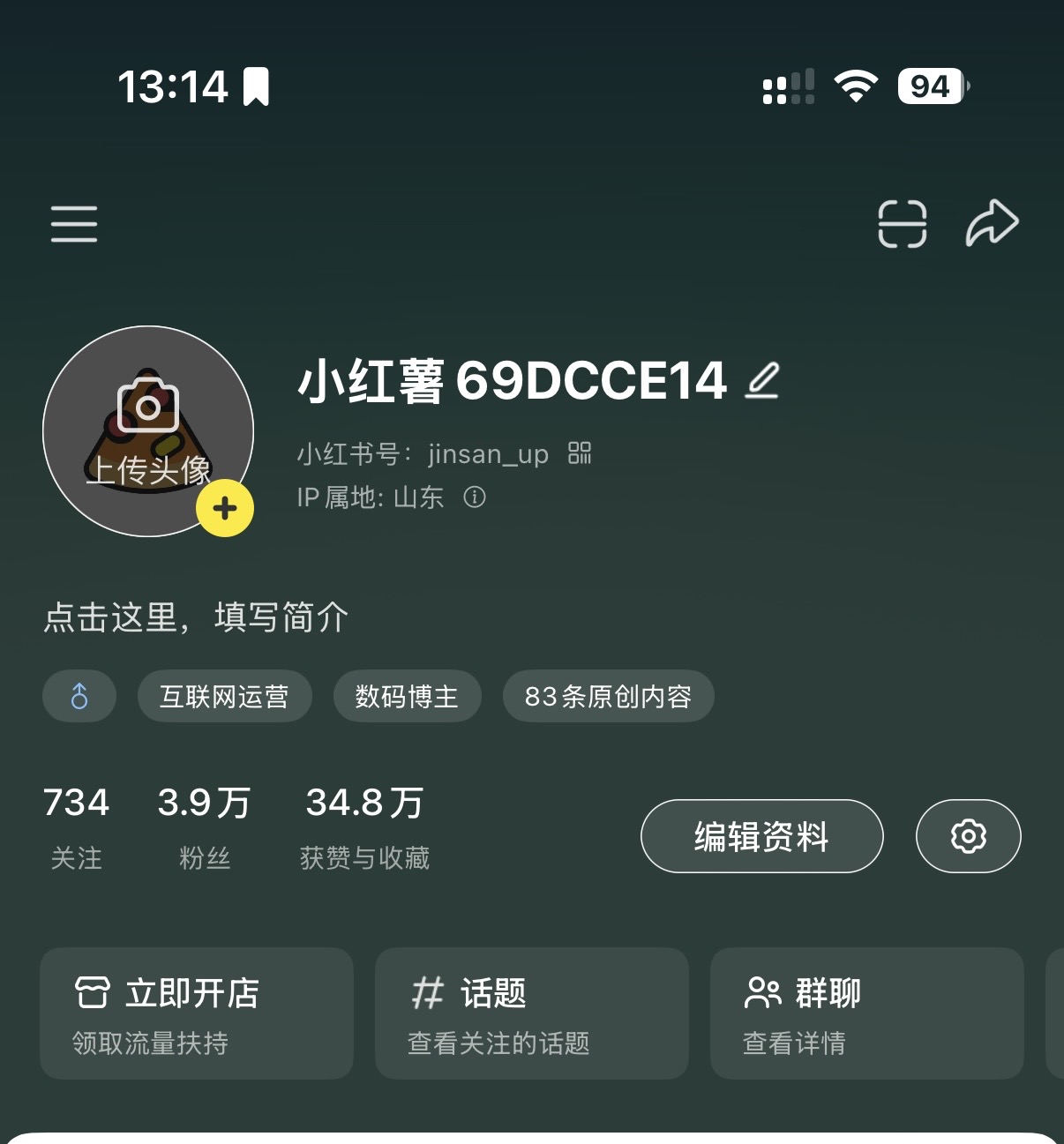The width and height of the screenshot is (1064, 1144).
Task: Open the 立即开店 card
Action: [197, 1013]
